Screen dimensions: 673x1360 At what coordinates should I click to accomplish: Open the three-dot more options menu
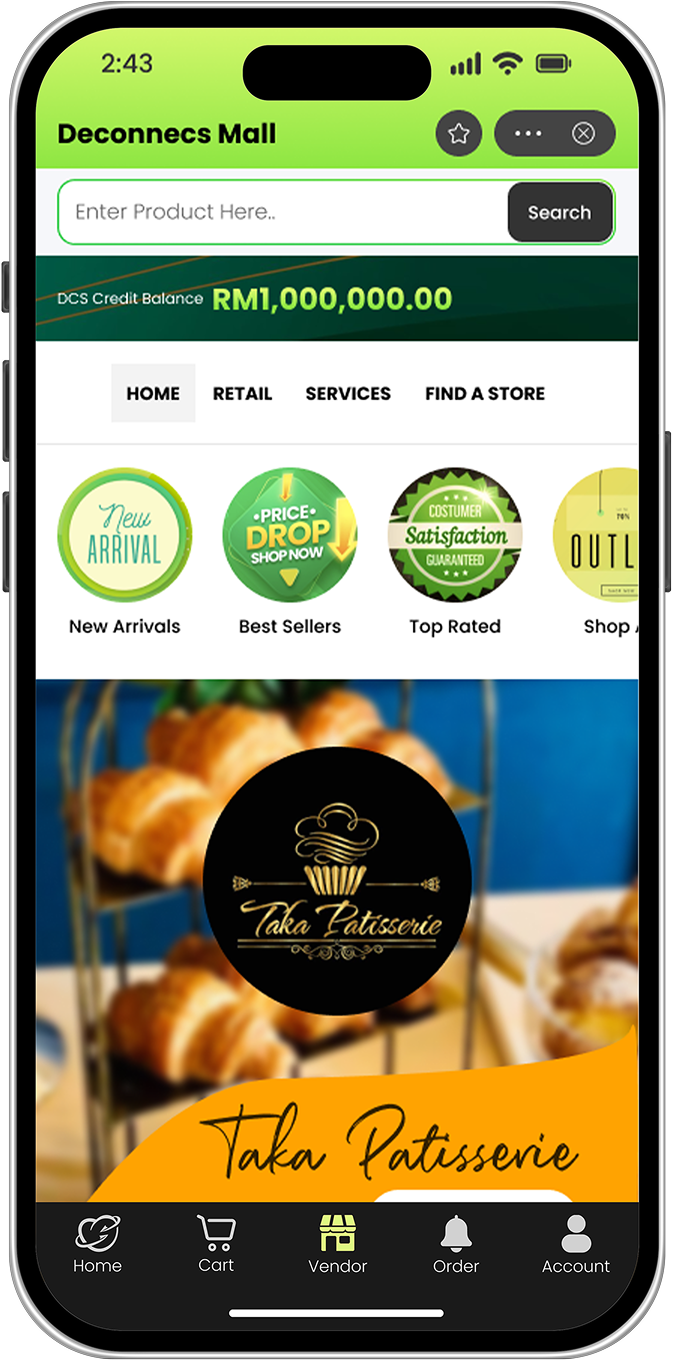click(x=528, y=134)
